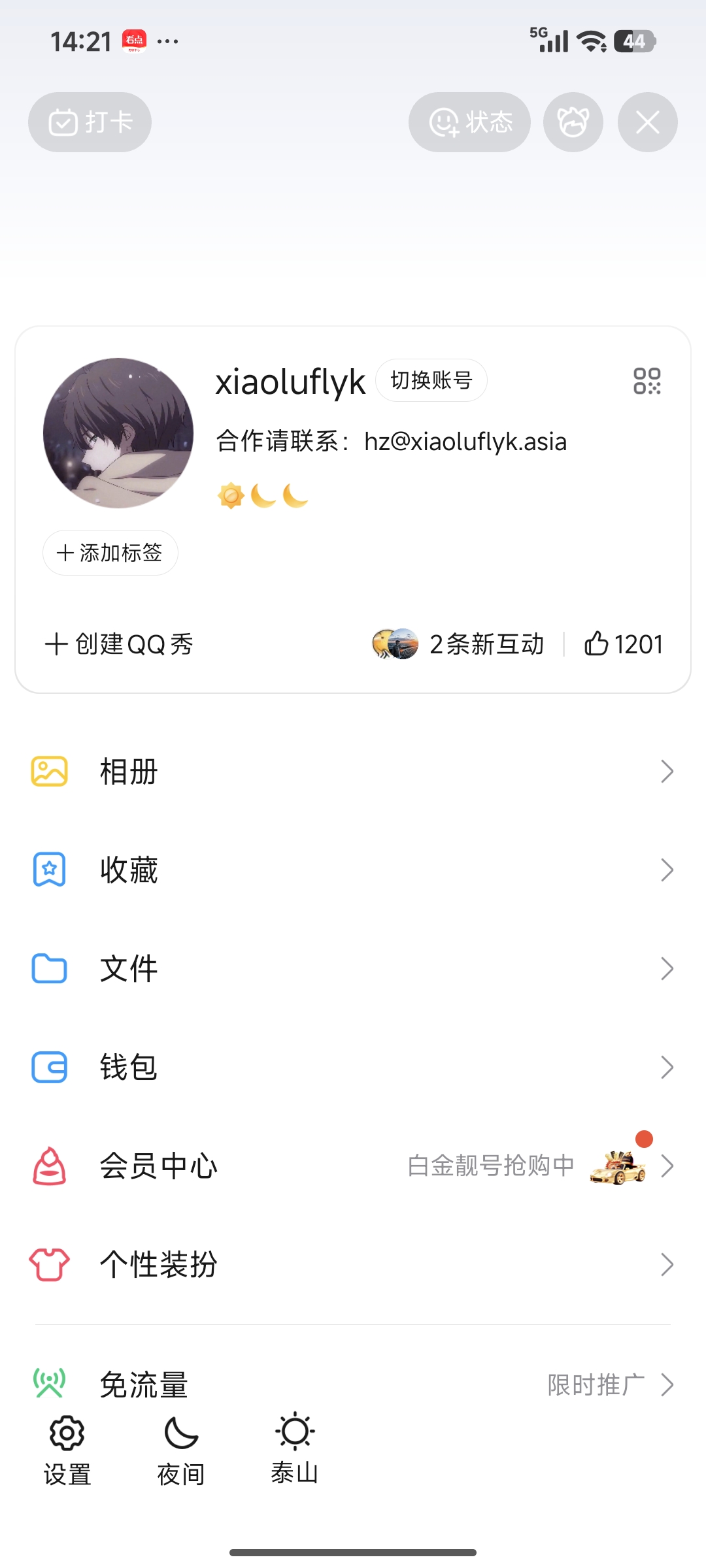View the profile avatar
Screen dimensions: 706x1568
click(x=118, y=433)
